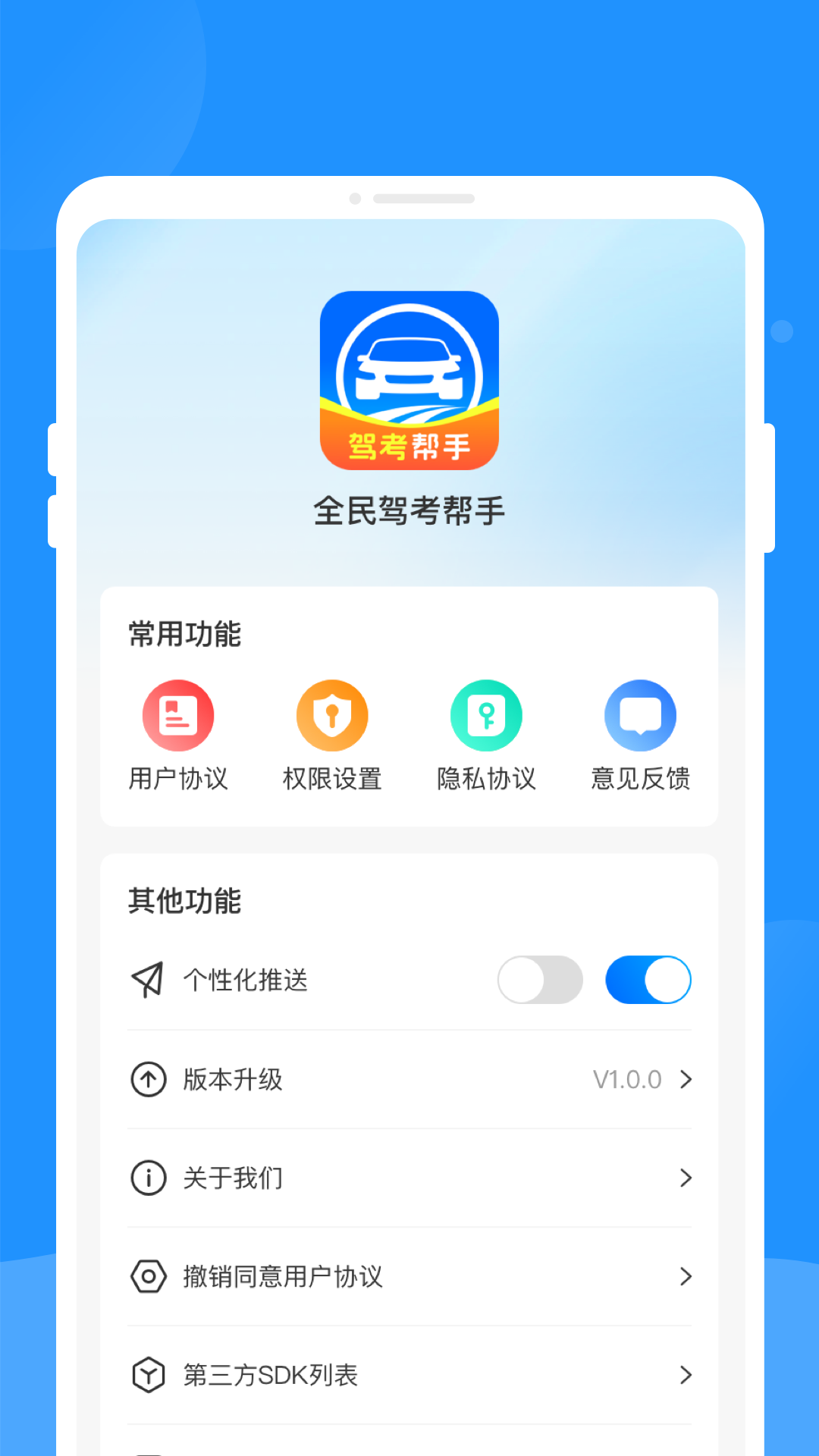Viewport: 819px width, 1456px height.
Task: Expand 第三方SDK列表 with its chevron
Action: tap(687, 1375)
